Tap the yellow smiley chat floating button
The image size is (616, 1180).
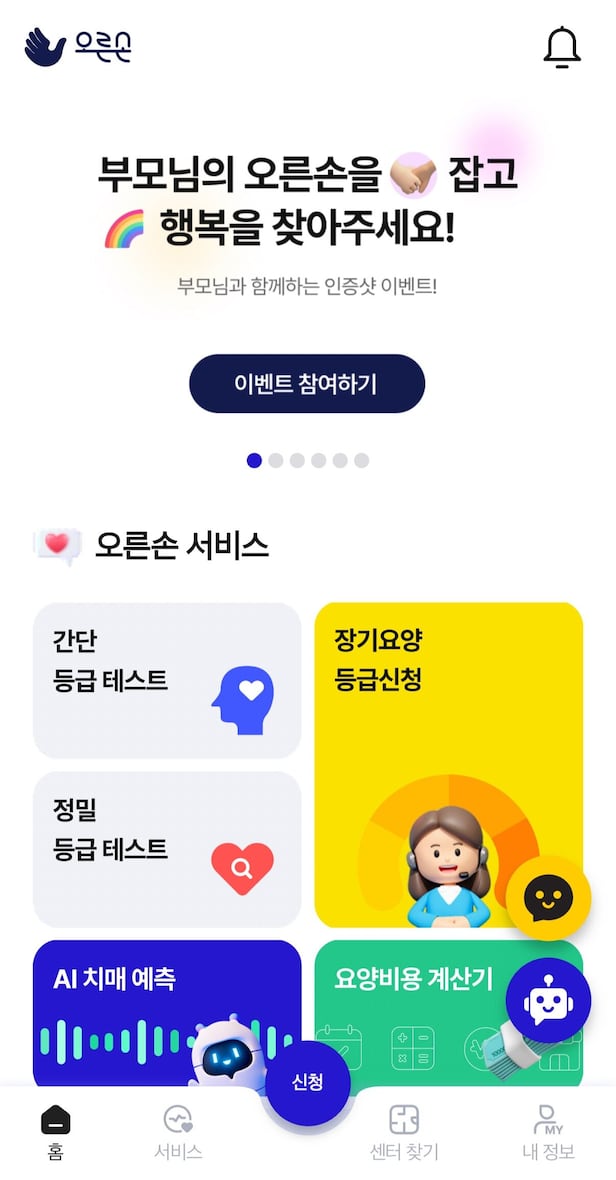point(548,898)
